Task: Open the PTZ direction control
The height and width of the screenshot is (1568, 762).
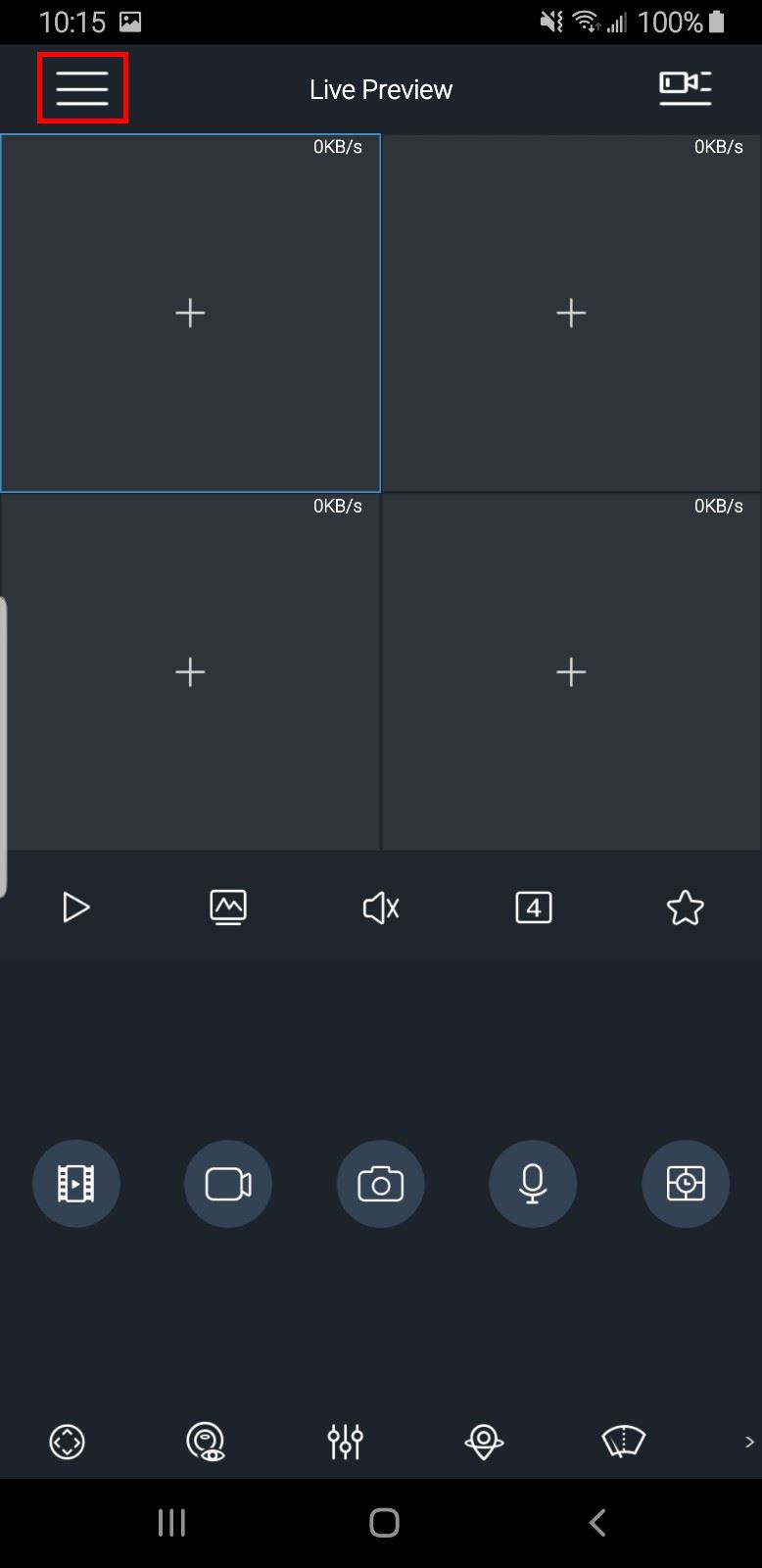Action: coord(67,1442)
